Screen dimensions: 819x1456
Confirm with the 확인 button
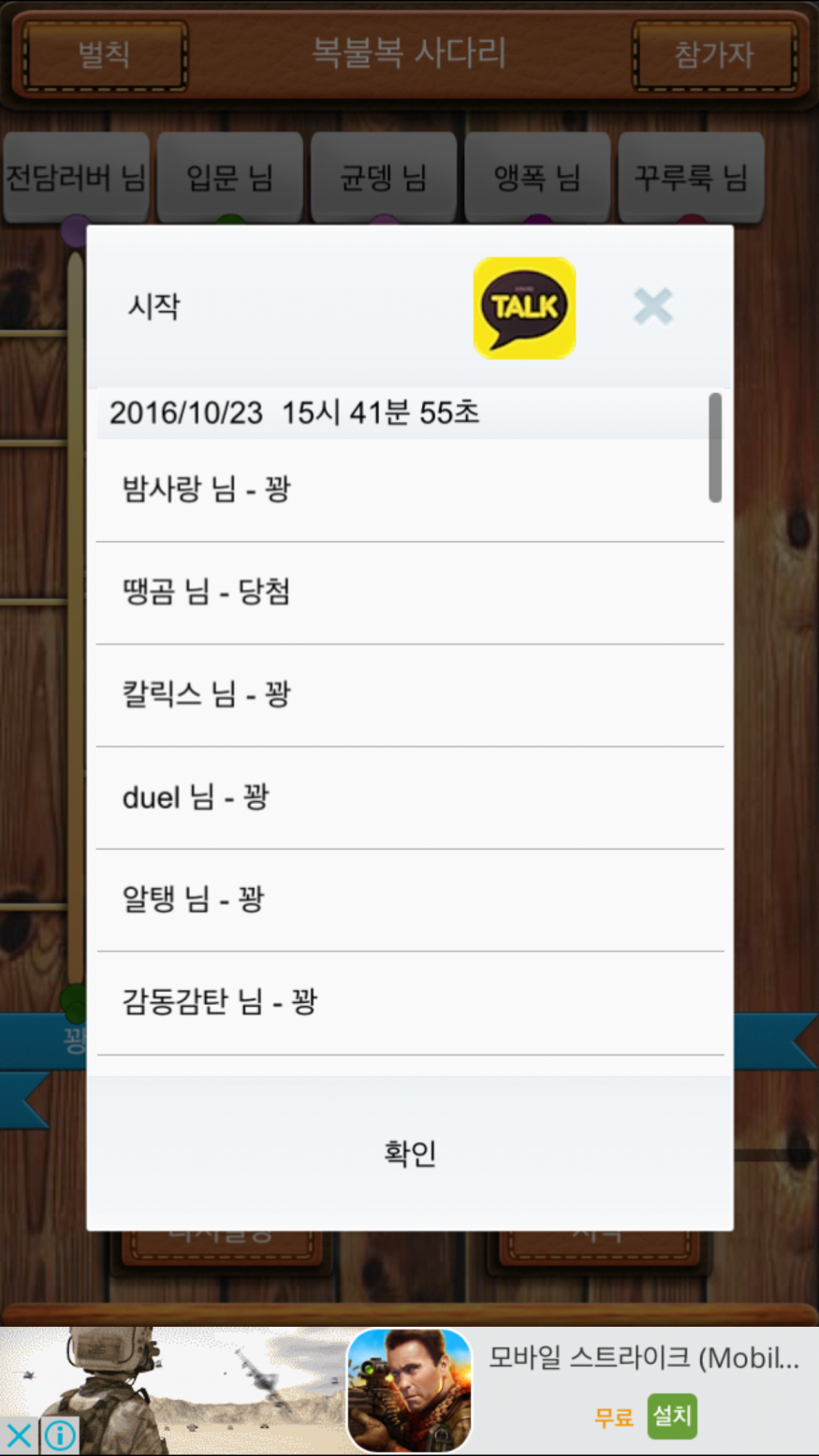pyautogui.click(x=410, y=1153)
